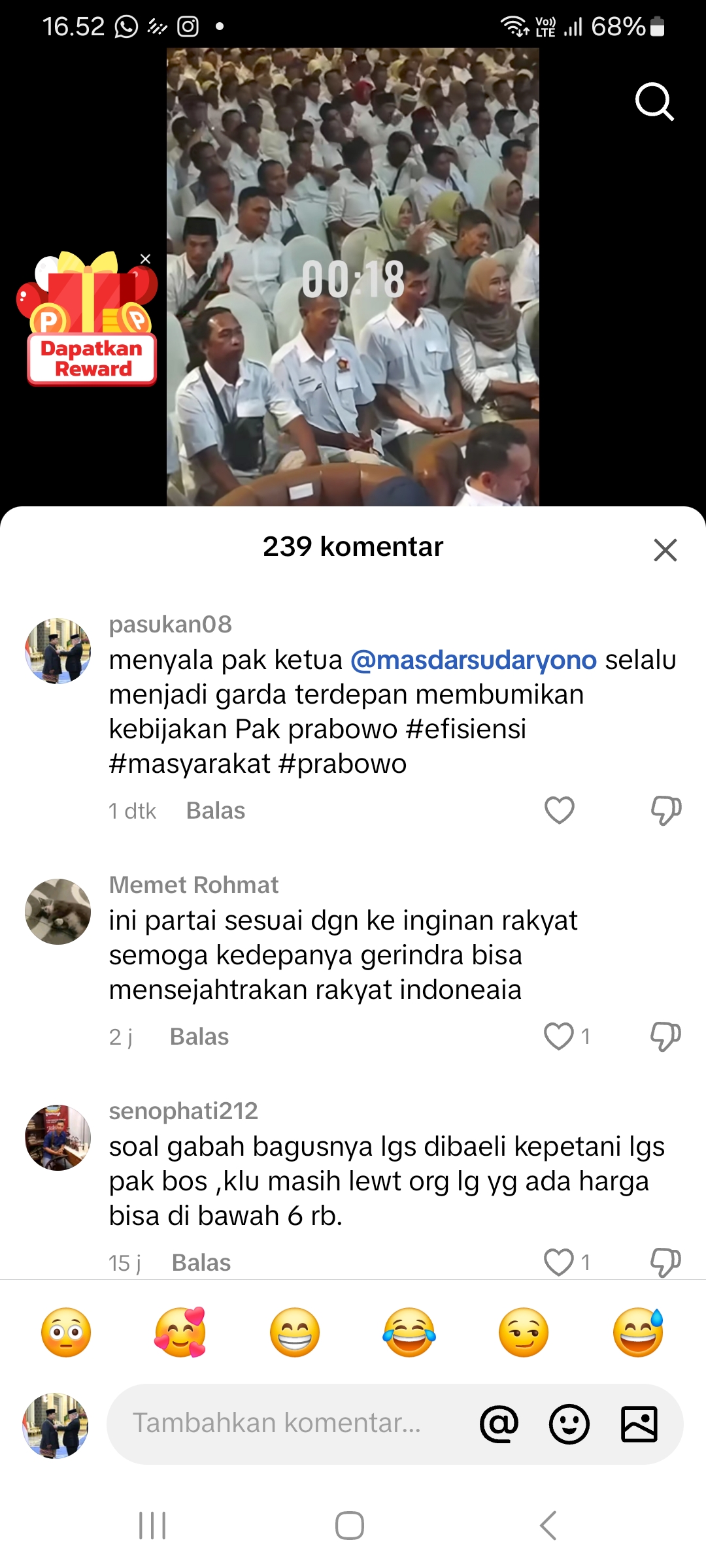Dismiss the Dapatkan Reward gift banner
Image resolution: width=706 pixels, height=1568 pixels.
(x=146, y=259)
